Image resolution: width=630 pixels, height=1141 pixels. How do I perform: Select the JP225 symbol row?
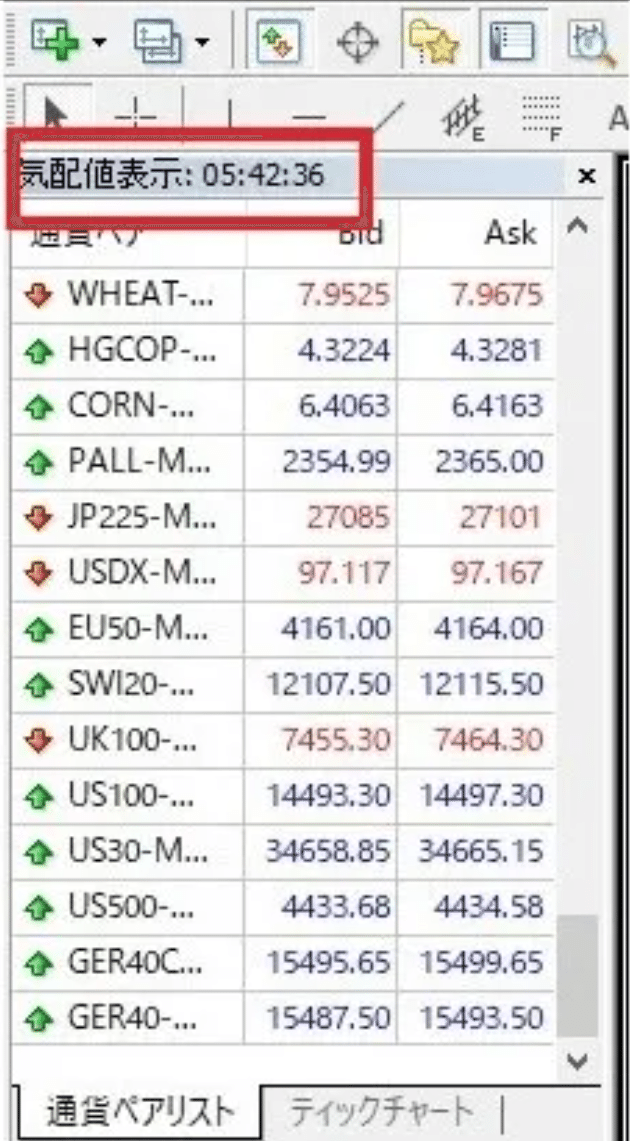tap(282, 517)
